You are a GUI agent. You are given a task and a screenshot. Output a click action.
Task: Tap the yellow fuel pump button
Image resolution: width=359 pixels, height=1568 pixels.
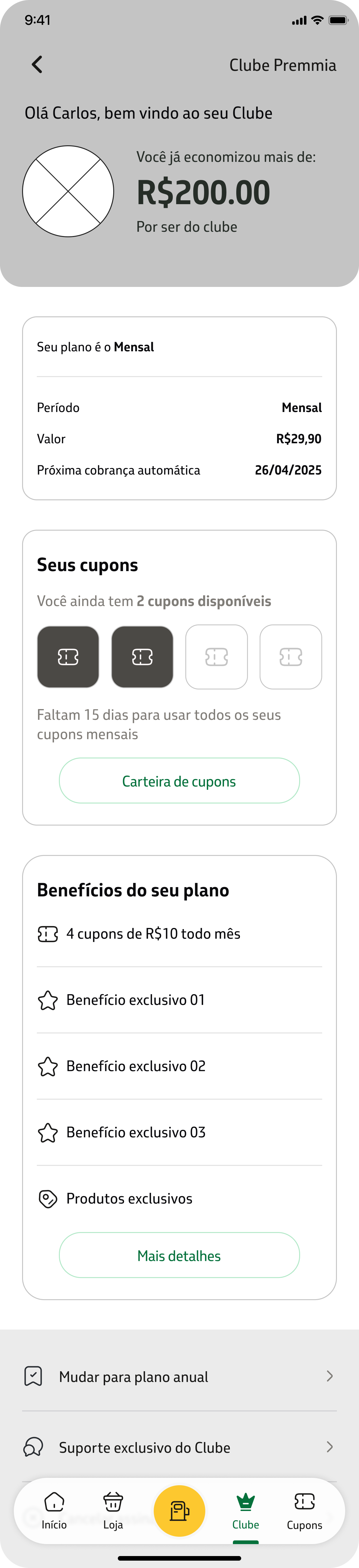coord(179,1510)
